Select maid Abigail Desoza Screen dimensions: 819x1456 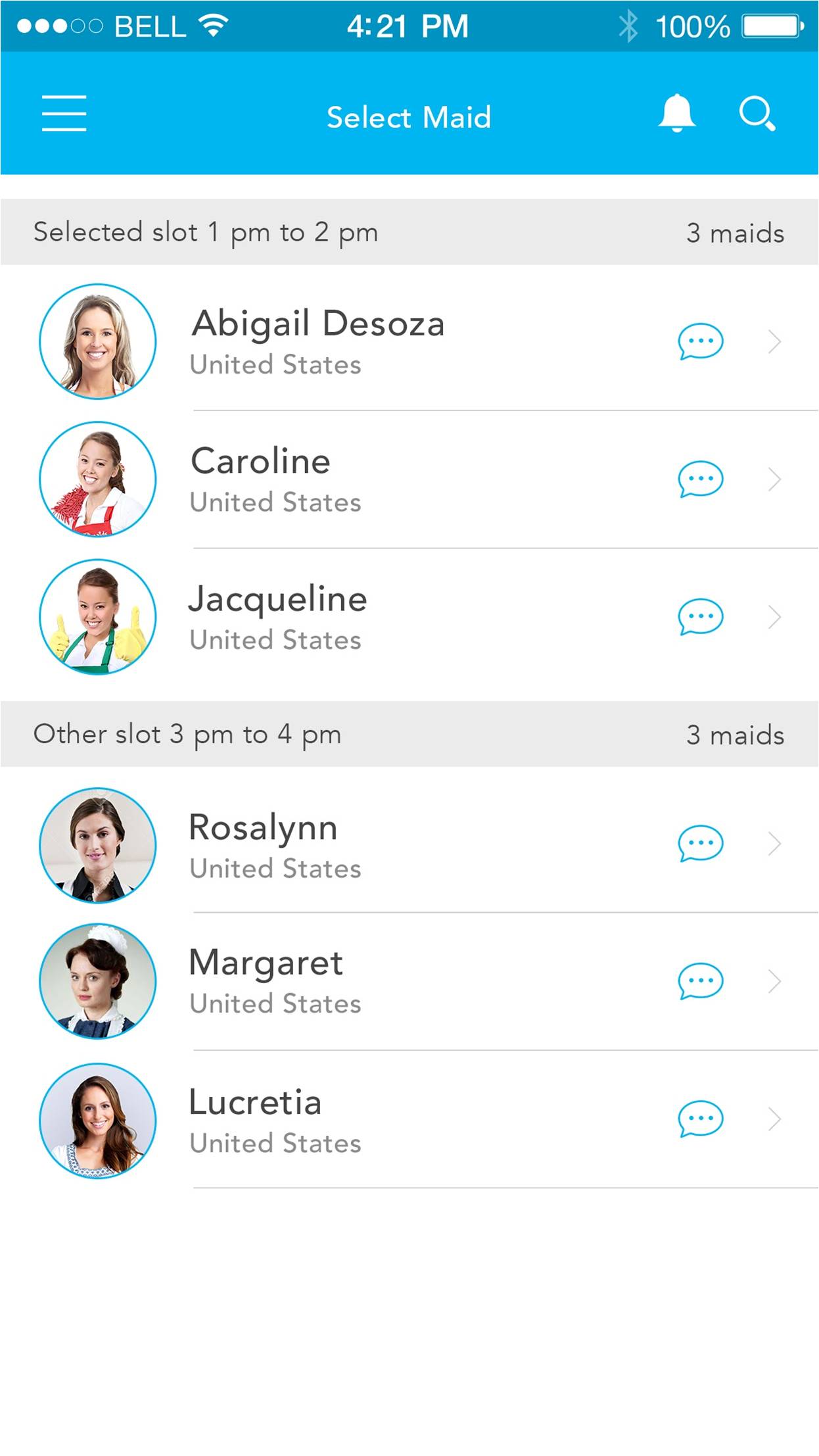click(317, 341)
